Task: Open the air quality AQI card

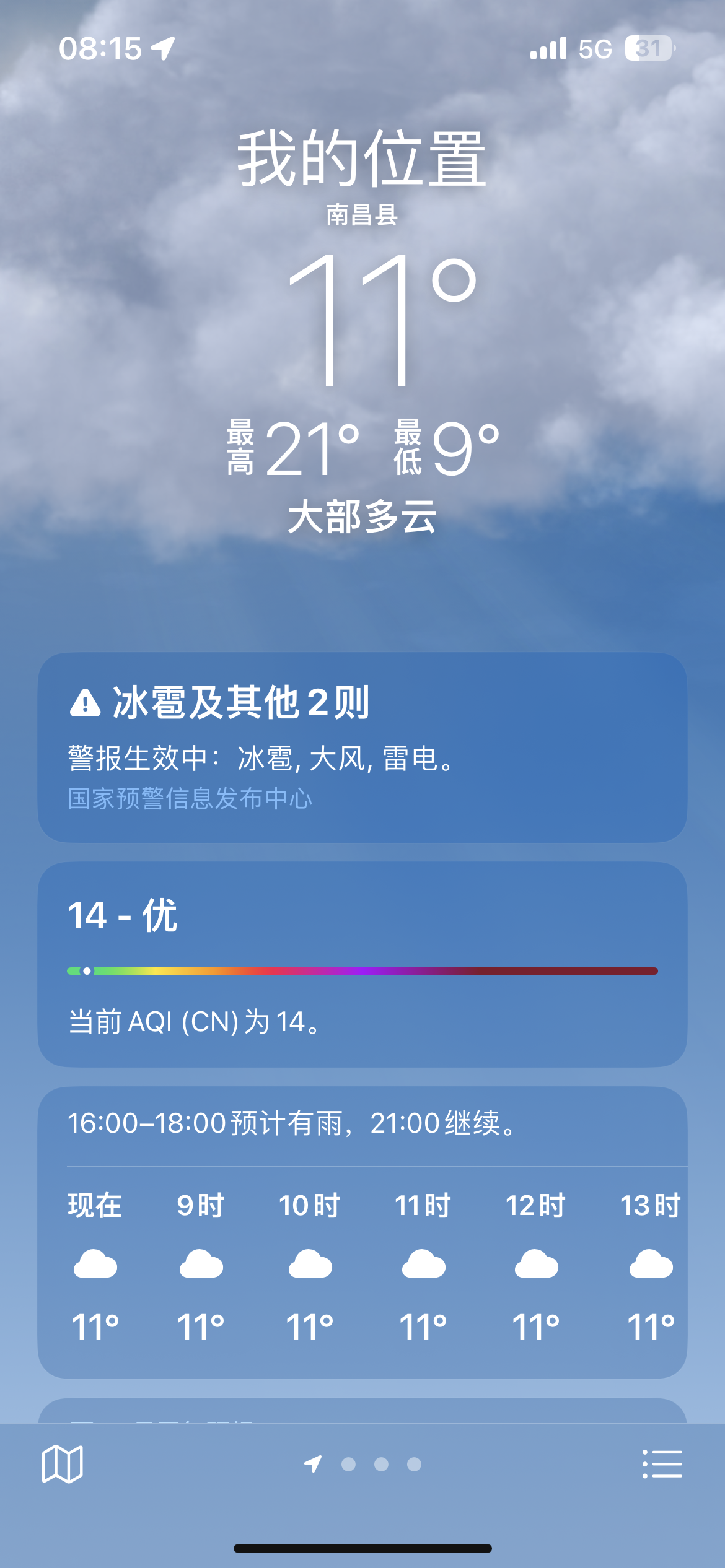Action: point(362,964)
